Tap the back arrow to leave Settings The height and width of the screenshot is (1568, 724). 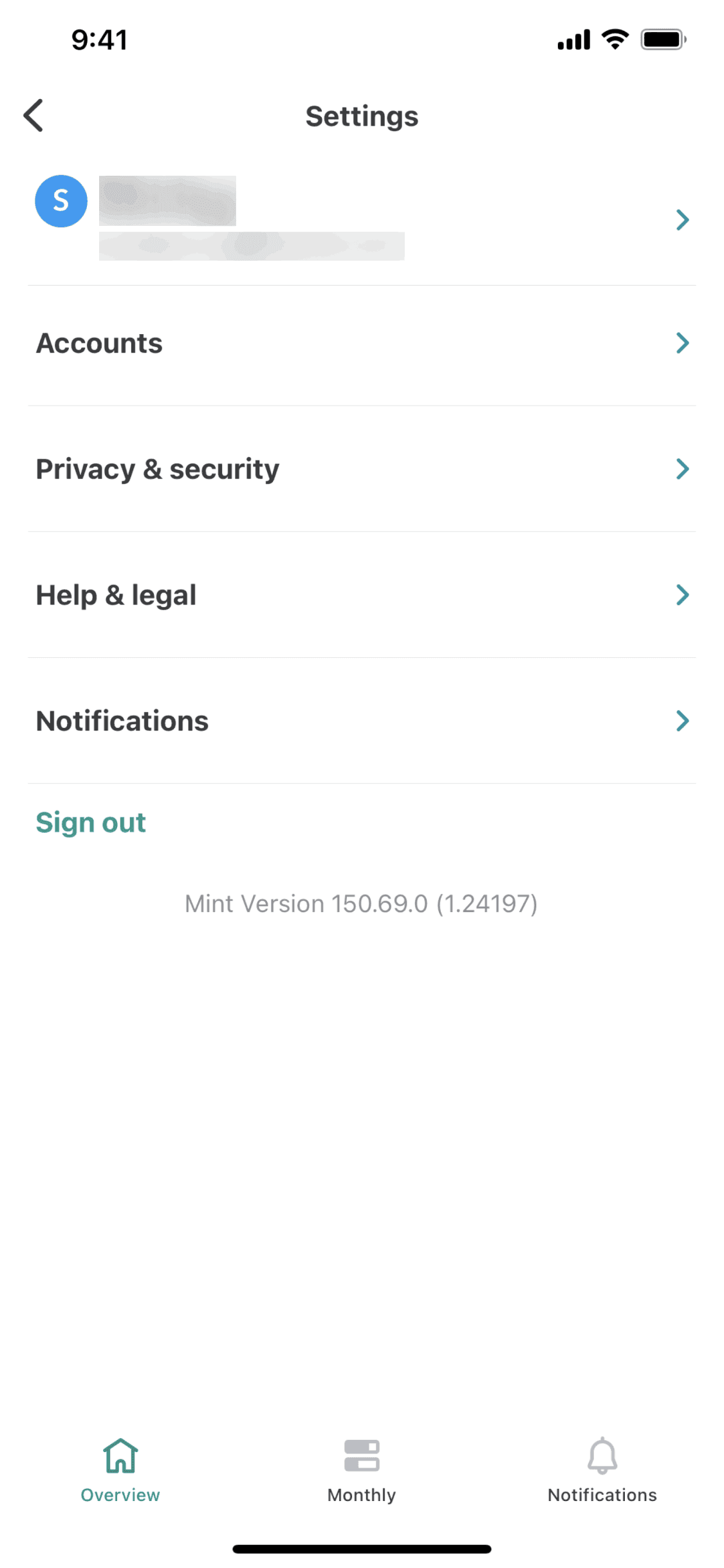33,116
